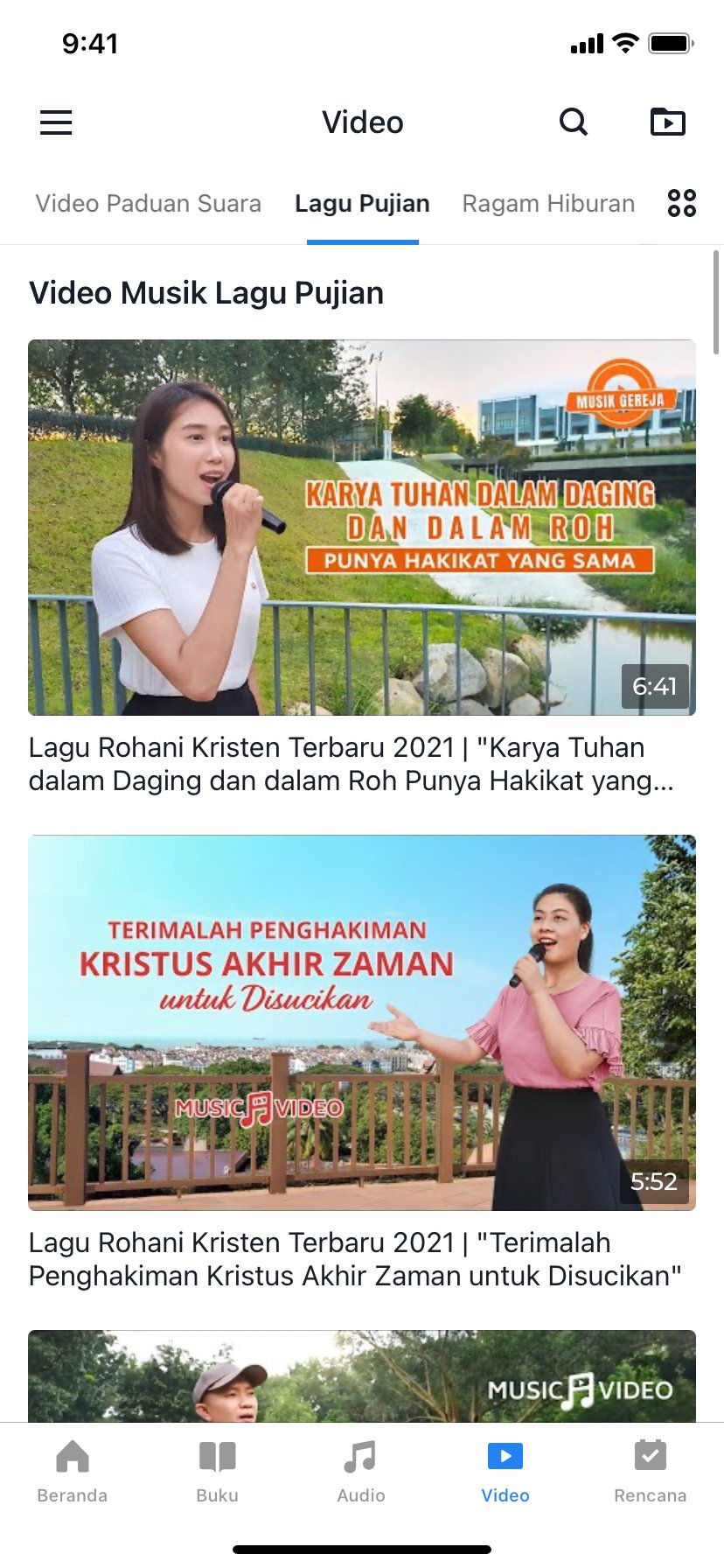Select the Lagu Pujian tab
Viewport: 724px width, 1568px height.
pyautogui.click(x=362, y=204)
